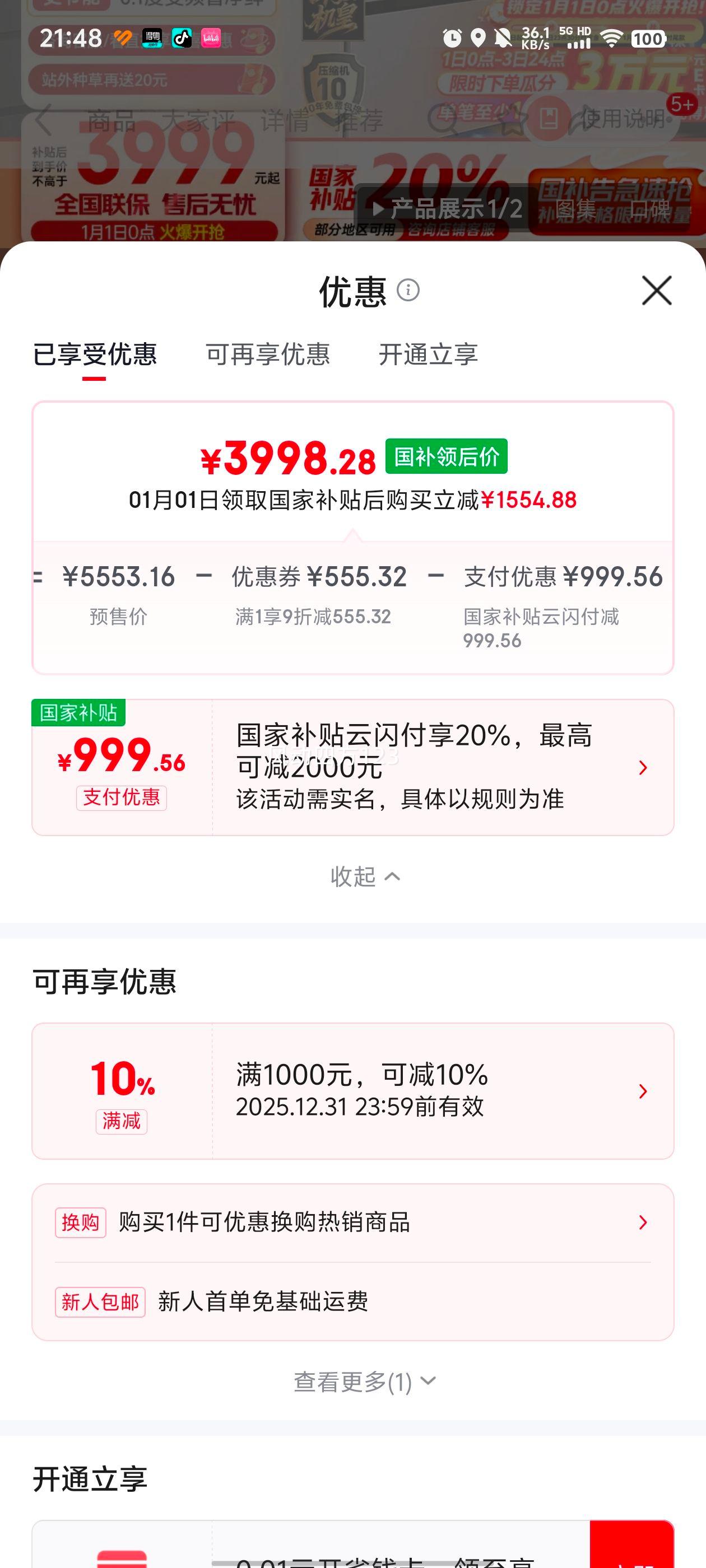
Task: Tap the location status bar icon
Action: coord(478,38)
